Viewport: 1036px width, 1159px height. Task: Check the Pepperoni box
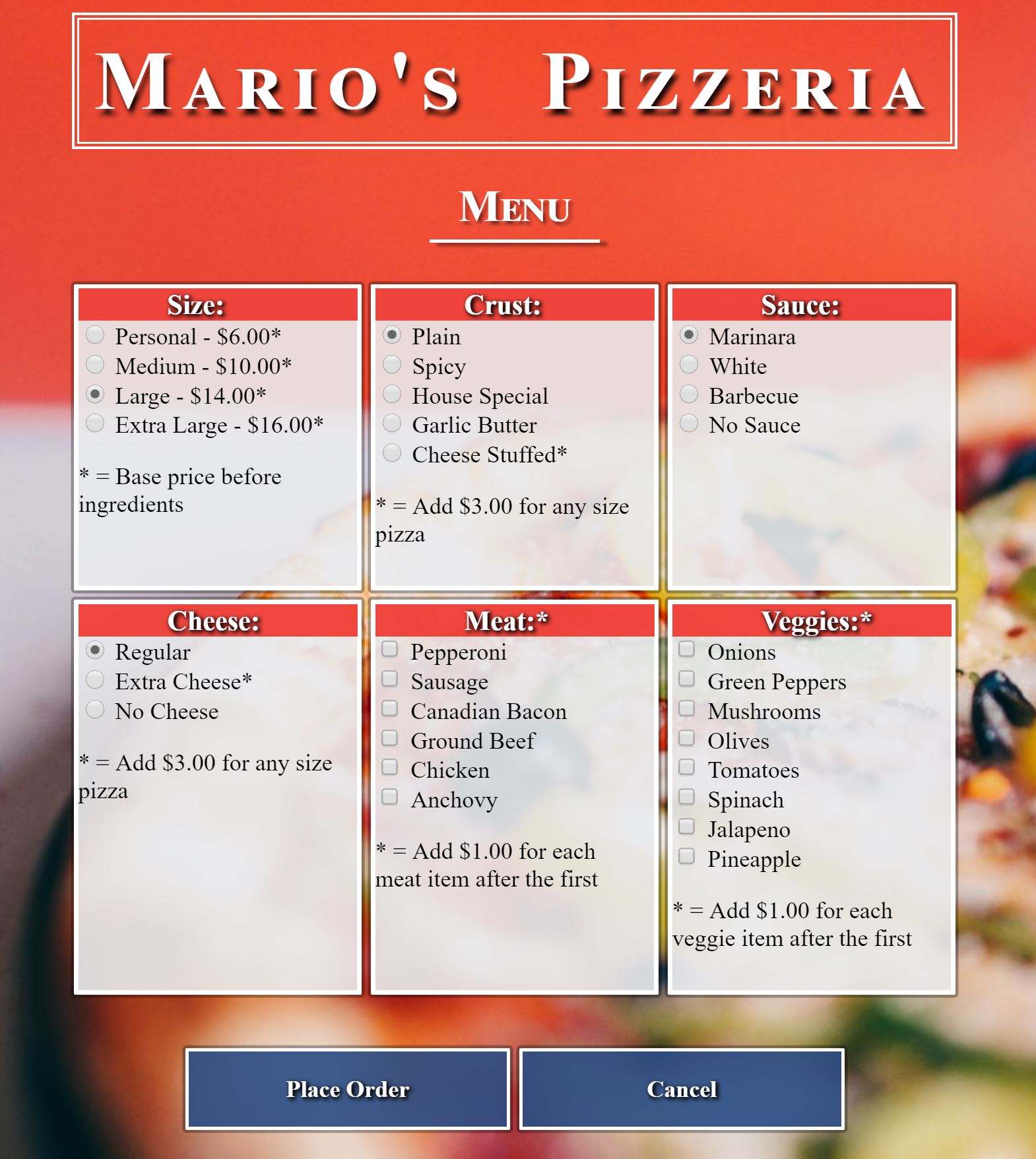click(390, 650)
